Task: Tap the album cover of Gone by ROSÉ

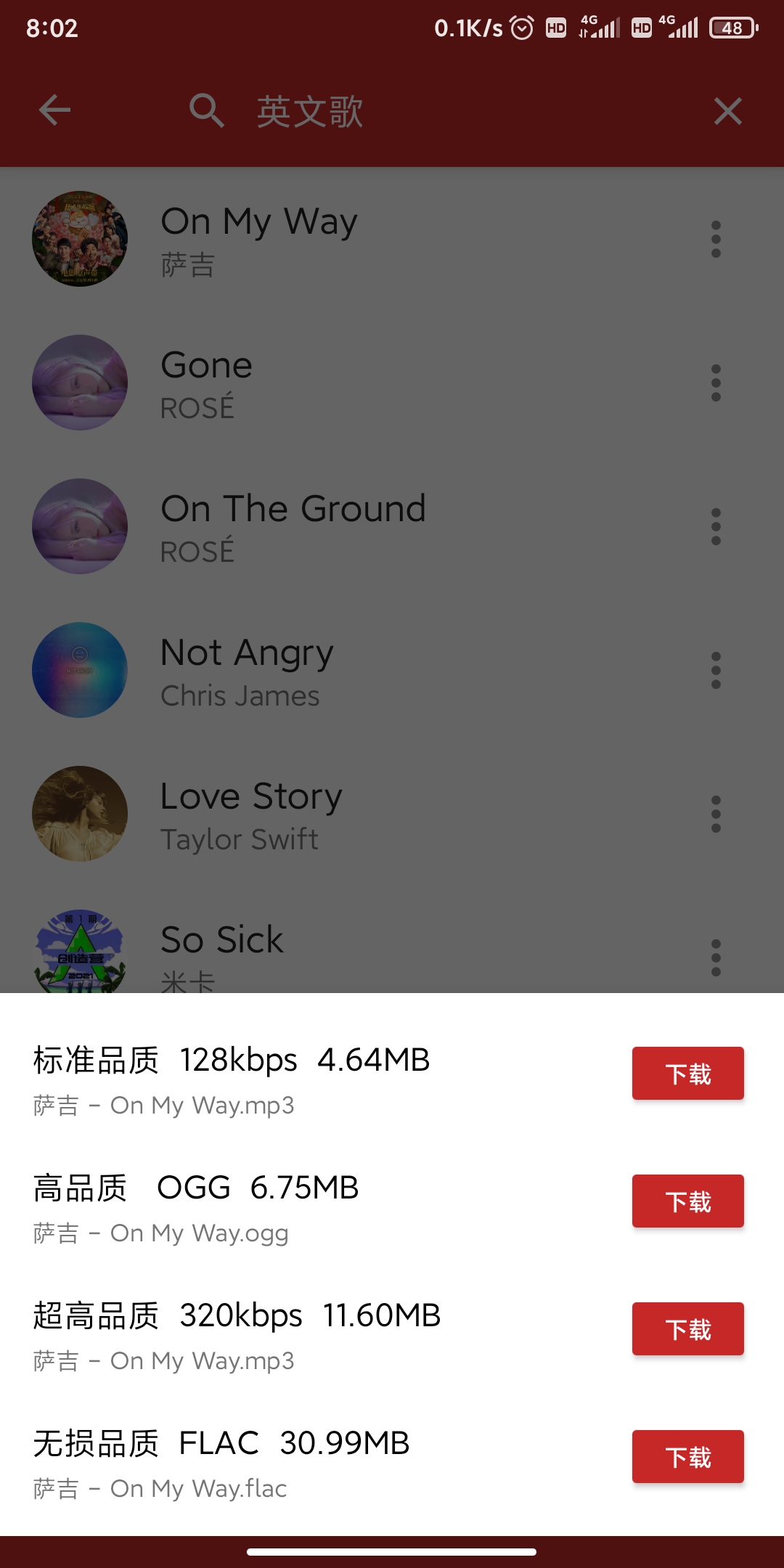Action: tap(80, 383)
